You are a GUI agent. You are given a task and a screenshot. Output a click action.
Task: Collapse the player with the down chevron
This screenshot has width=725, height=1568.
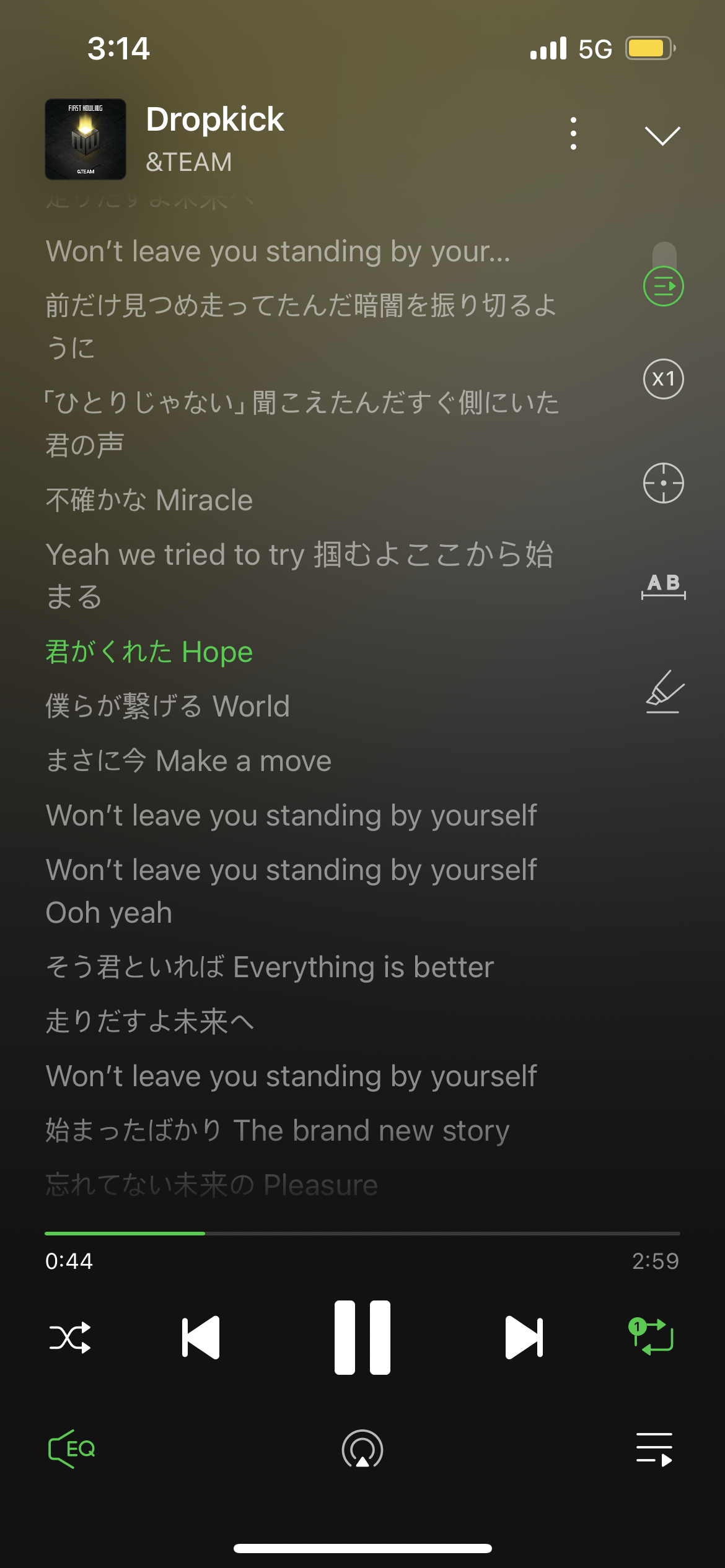pos(662,136)
